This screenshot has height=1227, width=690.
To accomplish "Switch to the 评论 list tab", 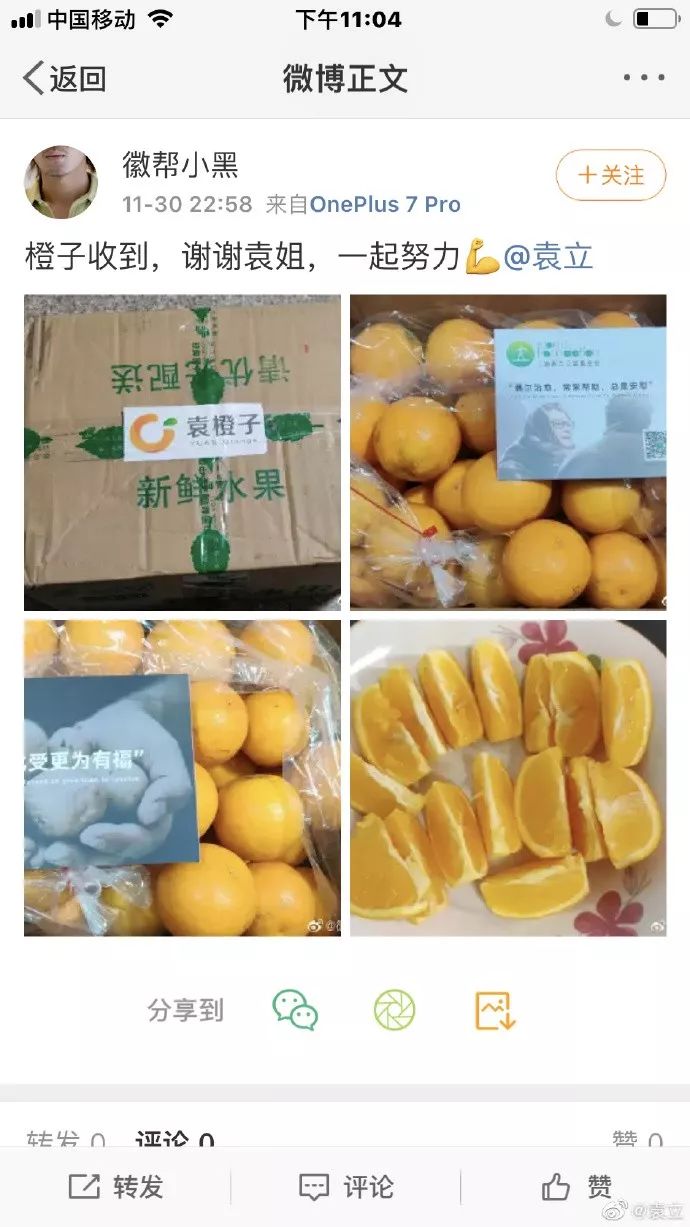I will pos(174,1140).
